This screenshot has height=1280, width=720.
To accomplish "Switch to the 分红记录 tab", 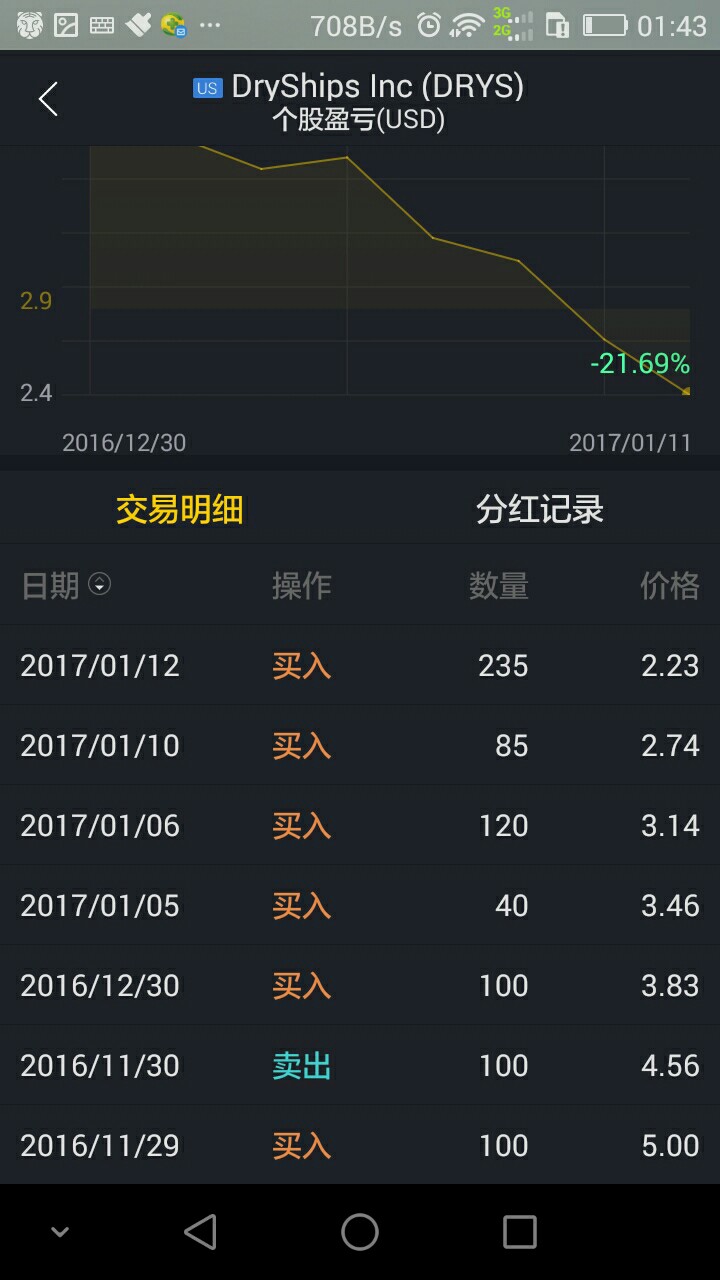I will (x=539, y=510).
